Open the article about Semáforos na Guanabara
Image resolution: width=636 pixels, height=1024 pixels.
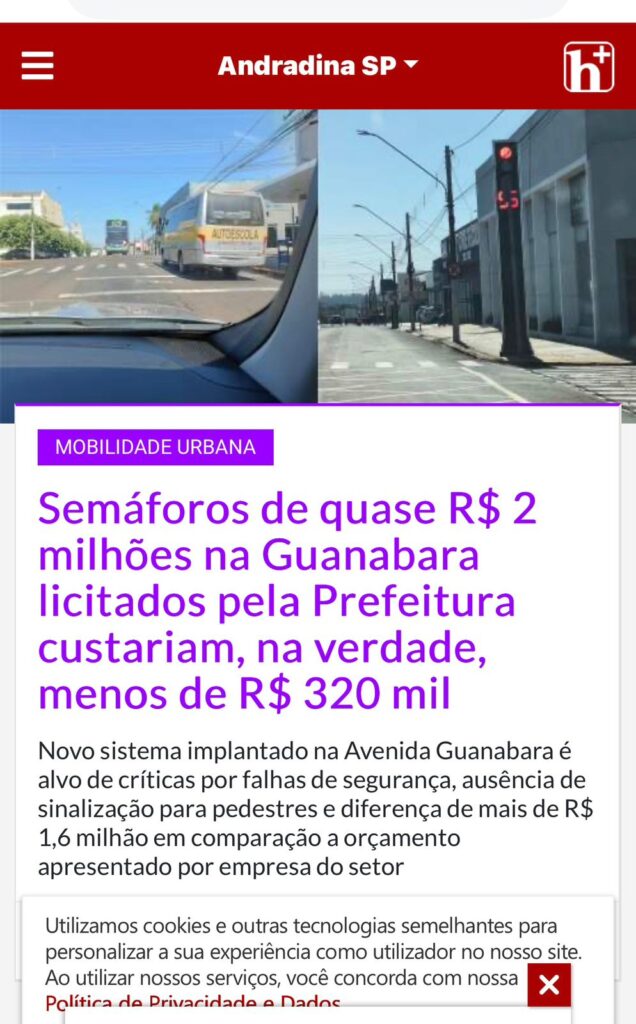287,601
